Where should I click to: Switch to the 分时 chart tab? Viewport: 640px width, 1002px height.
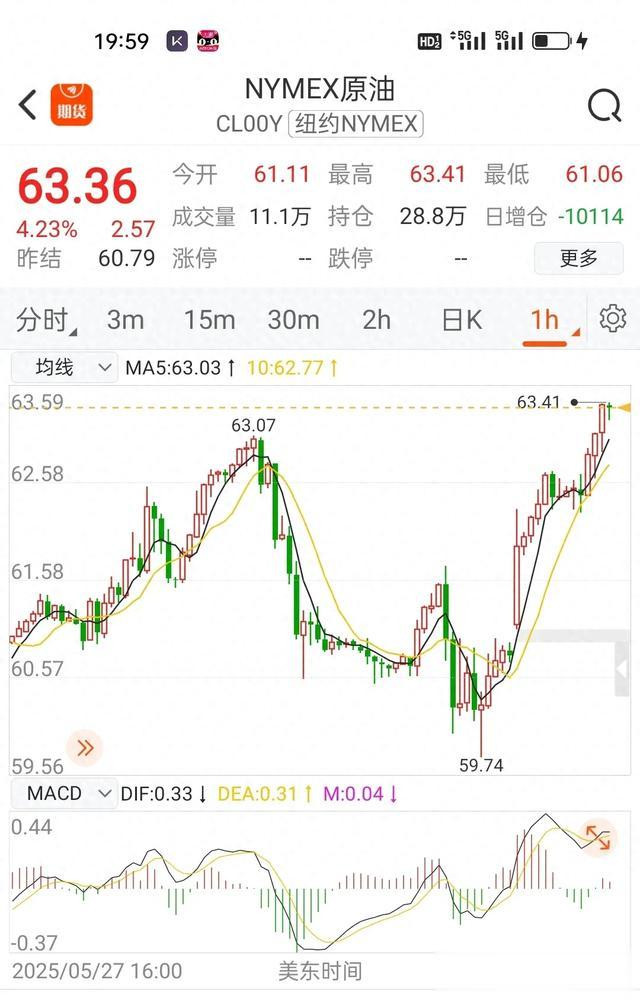pos(45,320)
